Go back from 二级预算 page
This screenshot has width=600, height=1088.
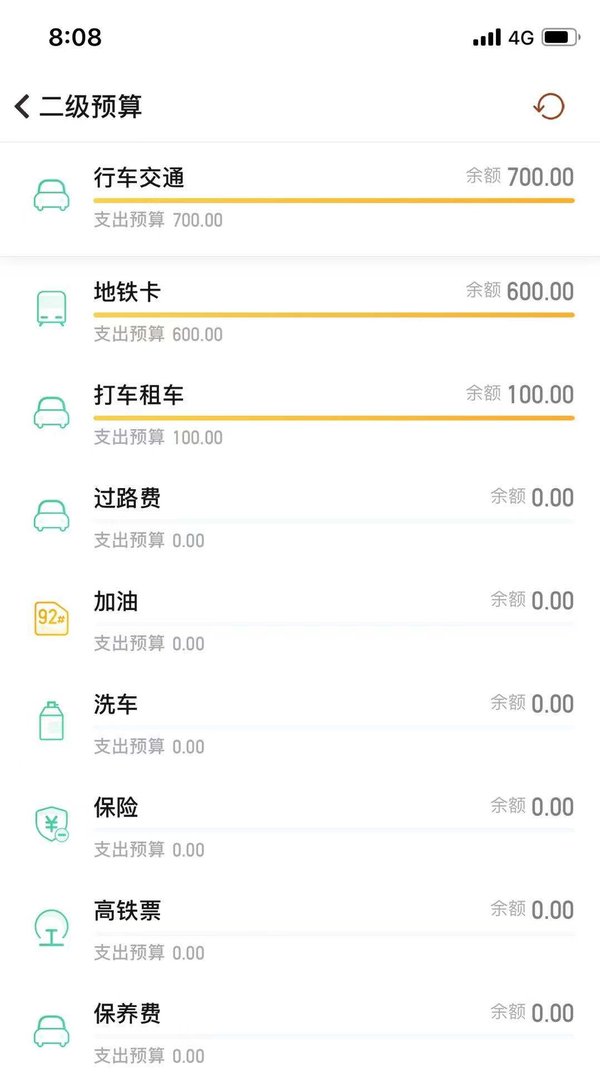pyautogui.click(x=22, y=107)
